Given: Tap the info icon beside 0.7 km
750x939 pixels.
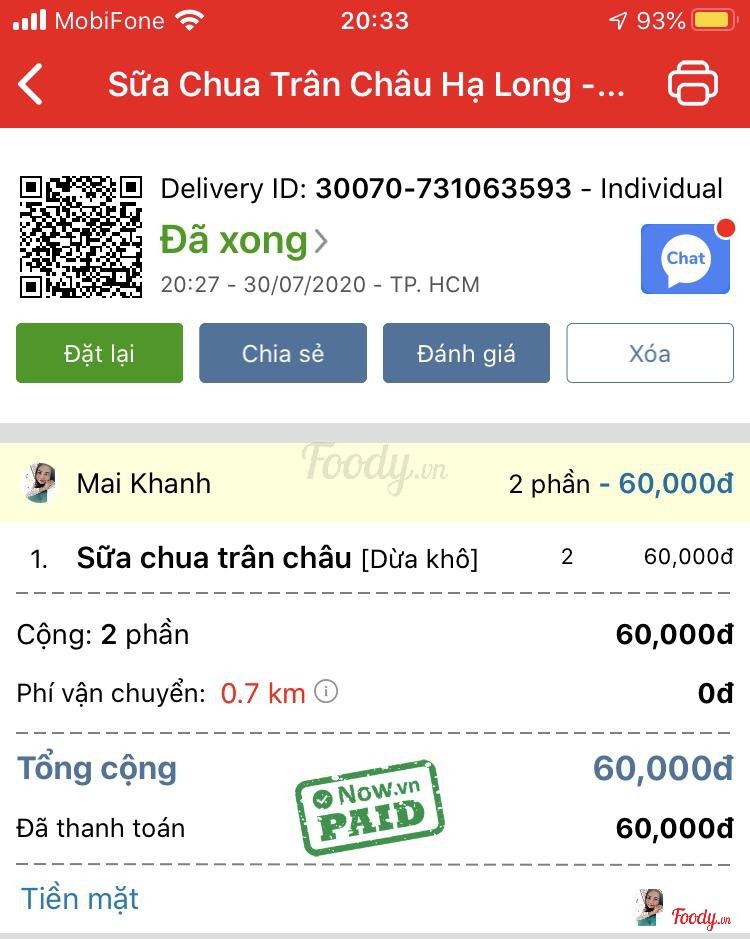Looking at the screenshot, I should pos(326,691).
